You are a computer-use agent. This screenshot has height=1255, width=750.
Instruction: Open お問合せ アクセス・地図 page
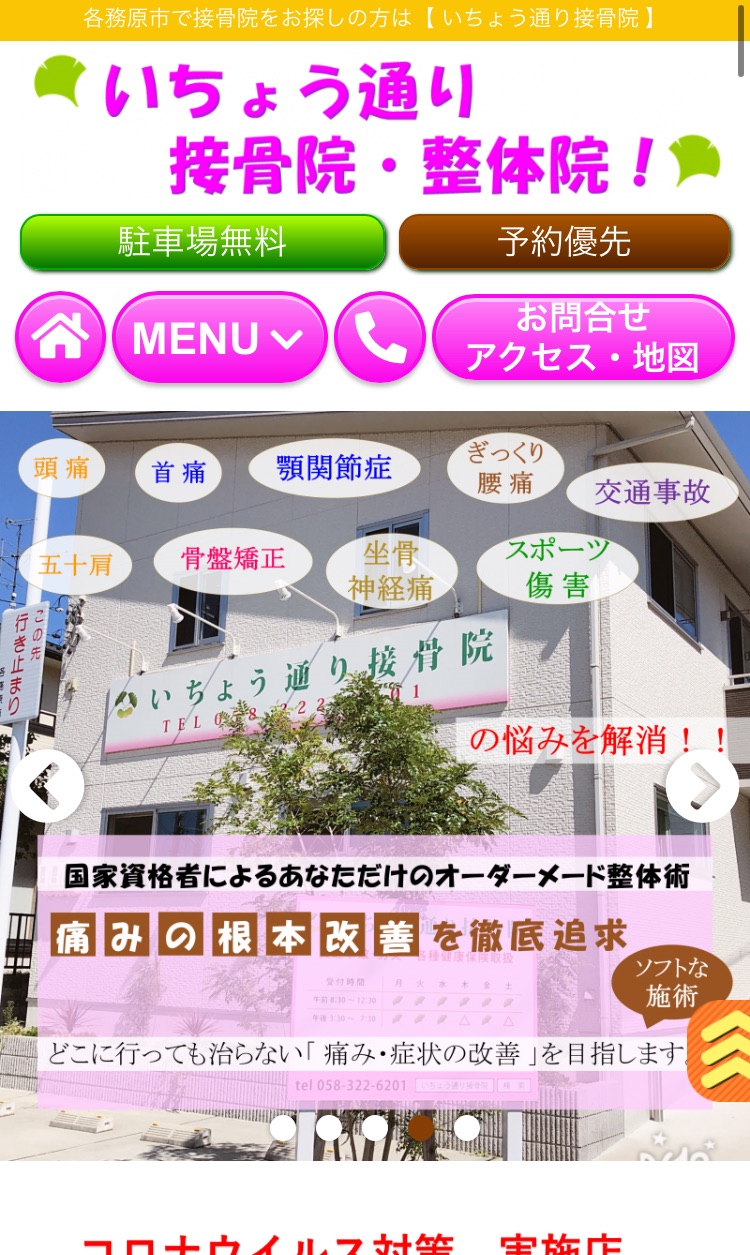[x=583, y=337]
